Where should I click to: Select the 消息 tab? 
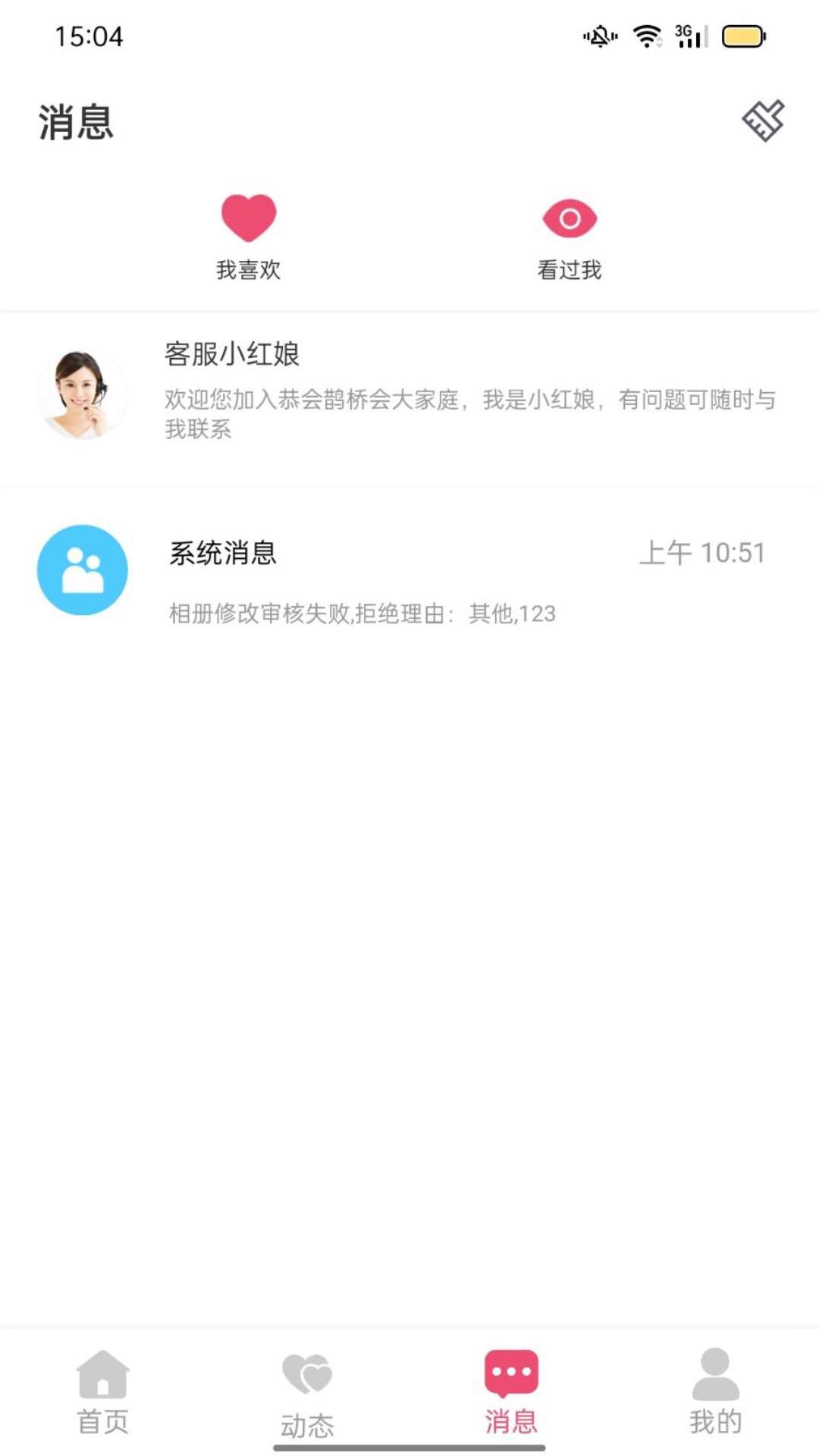click(512, 1392)
